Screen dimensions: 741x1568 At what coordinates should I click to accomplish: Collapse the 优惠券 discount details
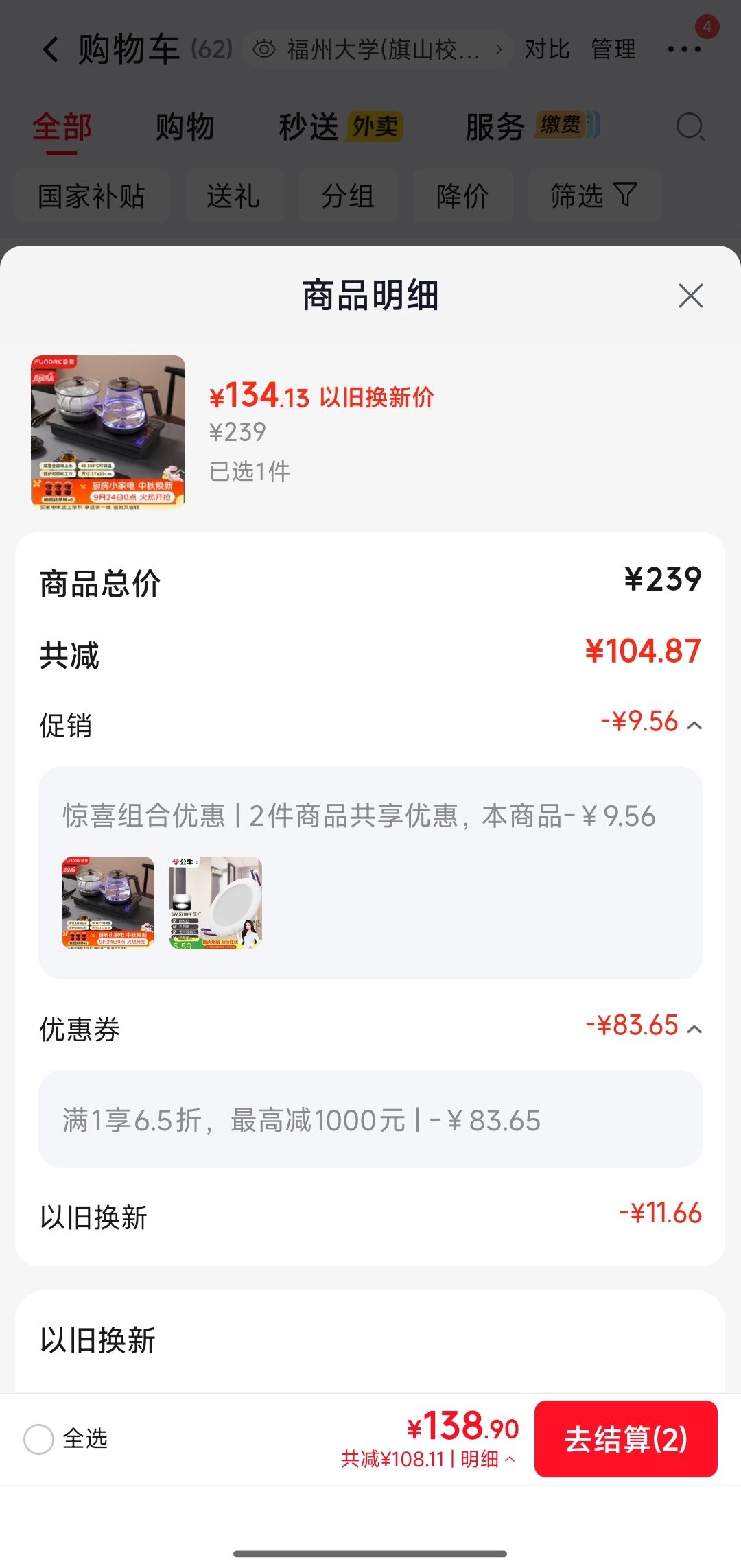(x=694, y=1029)
